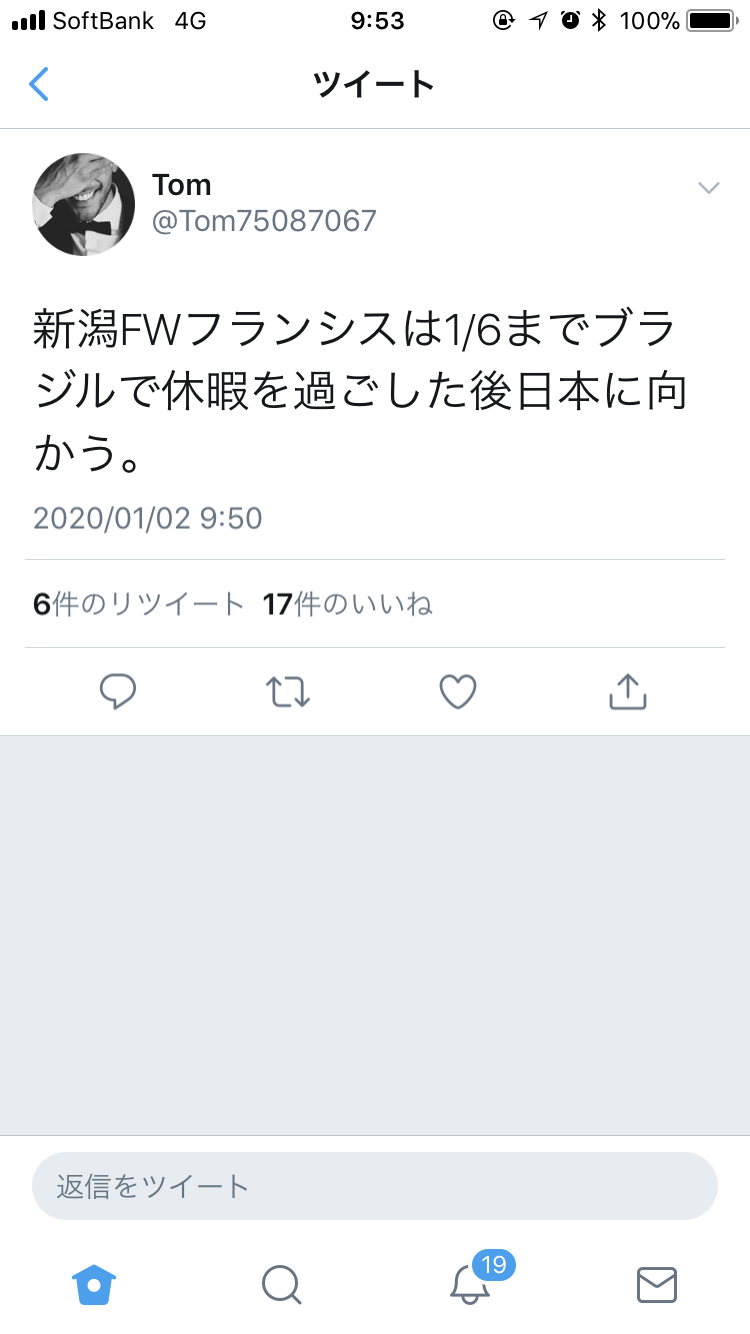The image size is (750, 1334).
Task: Switch to the Home tab
Action: pyautogui.click(x=94, y=1284)
